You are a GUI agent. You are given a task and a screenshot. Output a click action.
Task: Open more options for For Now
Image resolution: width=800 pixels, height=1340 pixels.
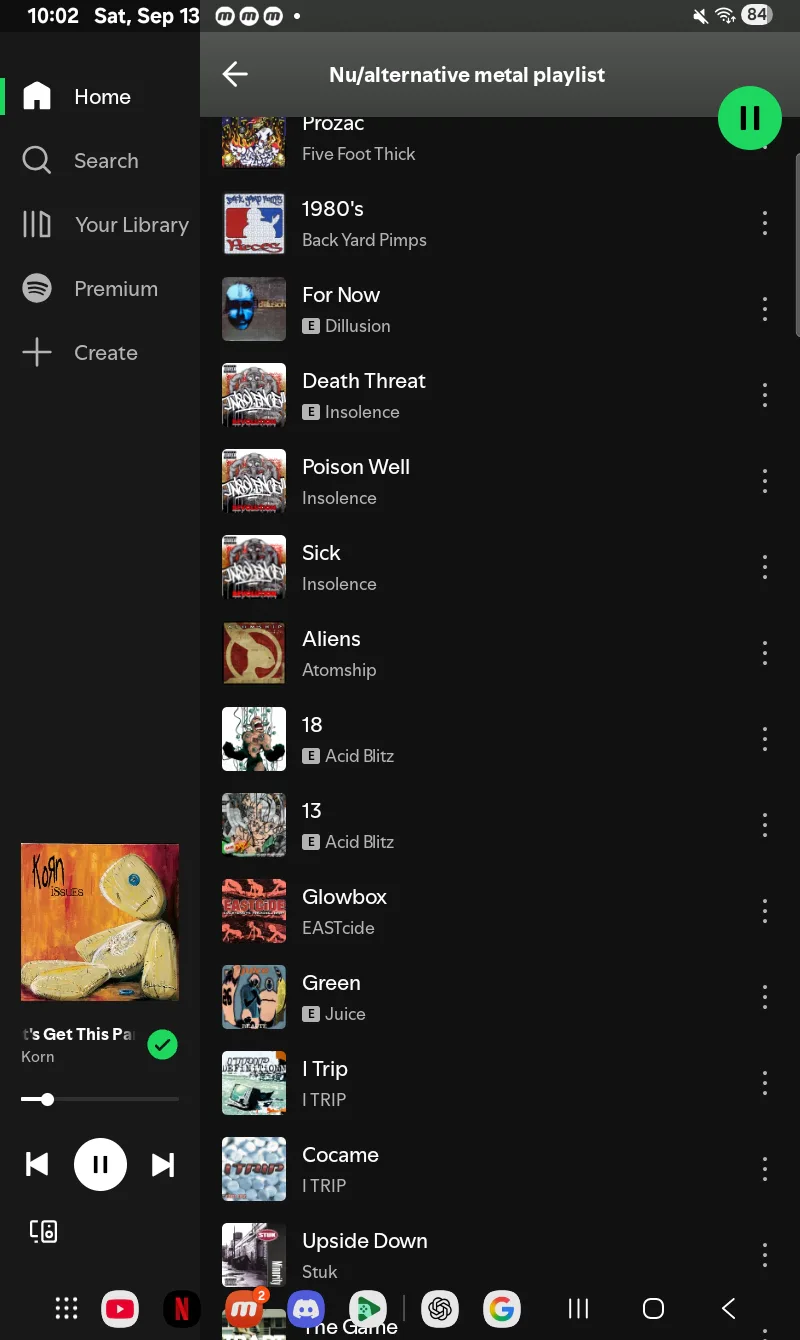(x=765, y=309)
